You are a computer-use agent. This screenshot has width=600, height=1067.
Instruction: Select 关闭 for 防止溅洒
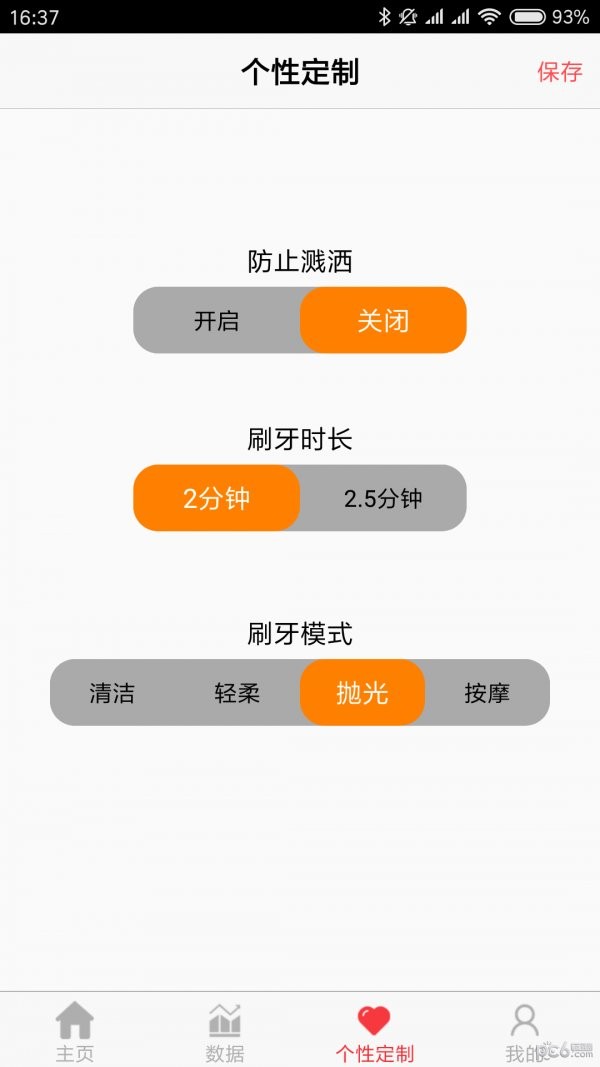point(383,321)
